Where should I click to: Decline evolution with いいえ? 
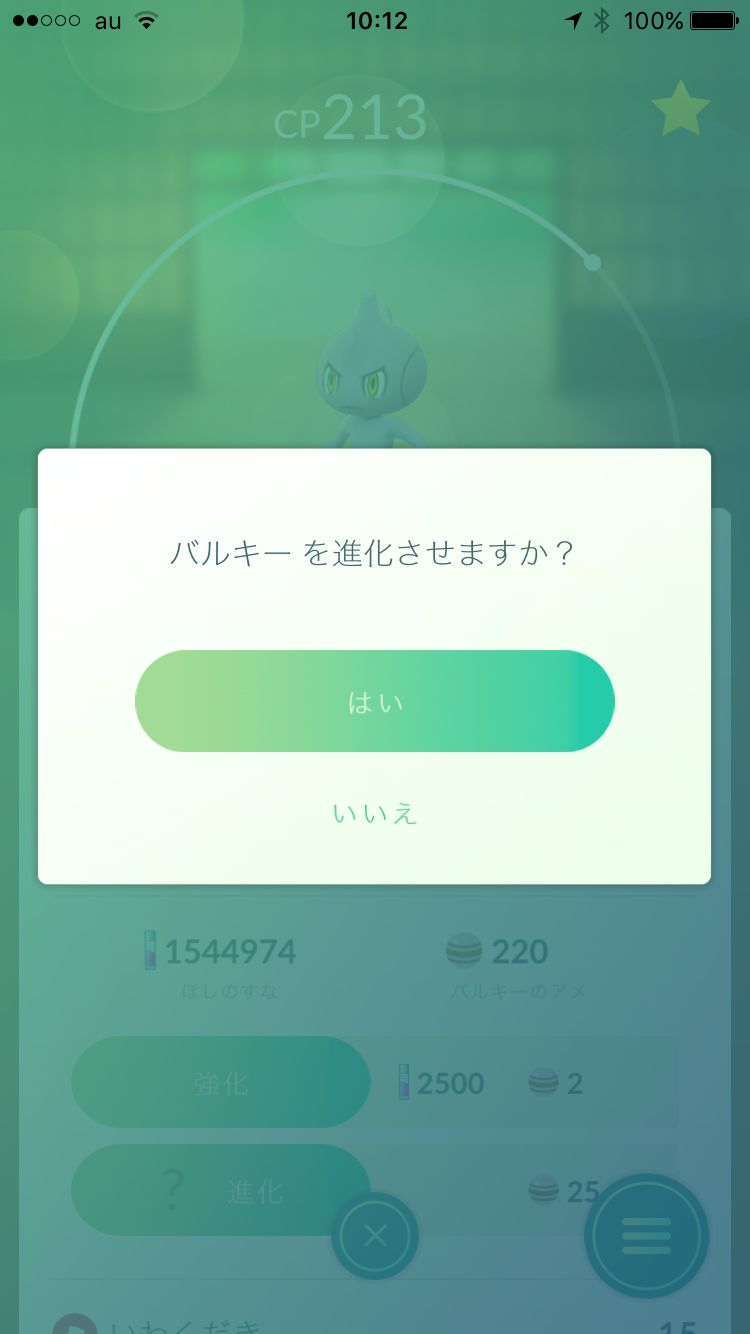375,813
